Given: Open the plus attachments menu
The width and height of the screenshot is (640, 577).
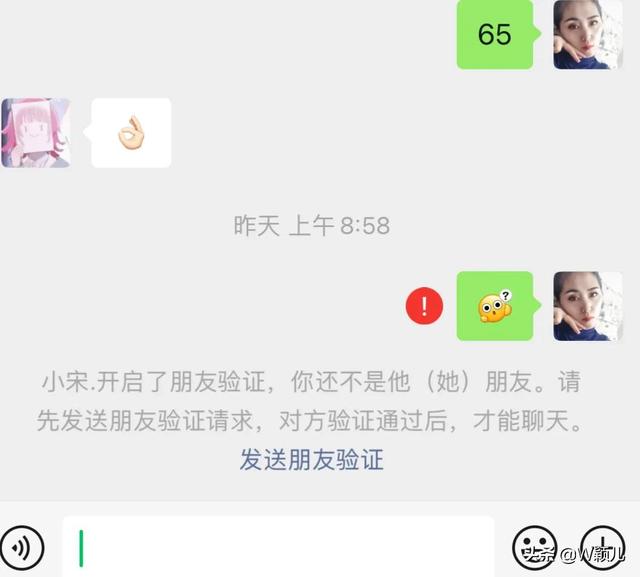Looking at the screenshot, I should (x=602, y=546).
